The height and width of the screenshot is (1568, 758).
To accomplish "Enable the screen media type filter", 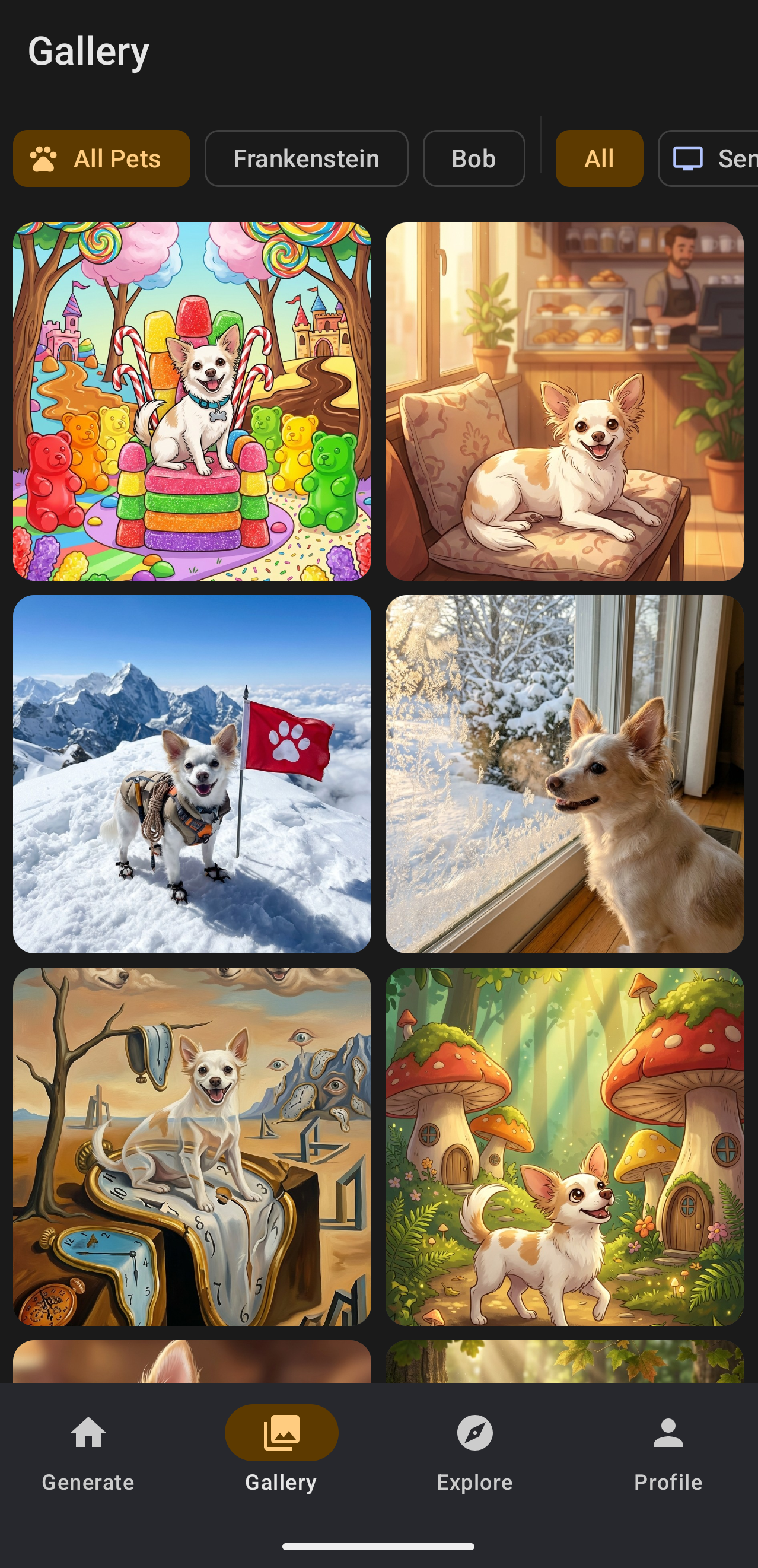I will (718, 158).
